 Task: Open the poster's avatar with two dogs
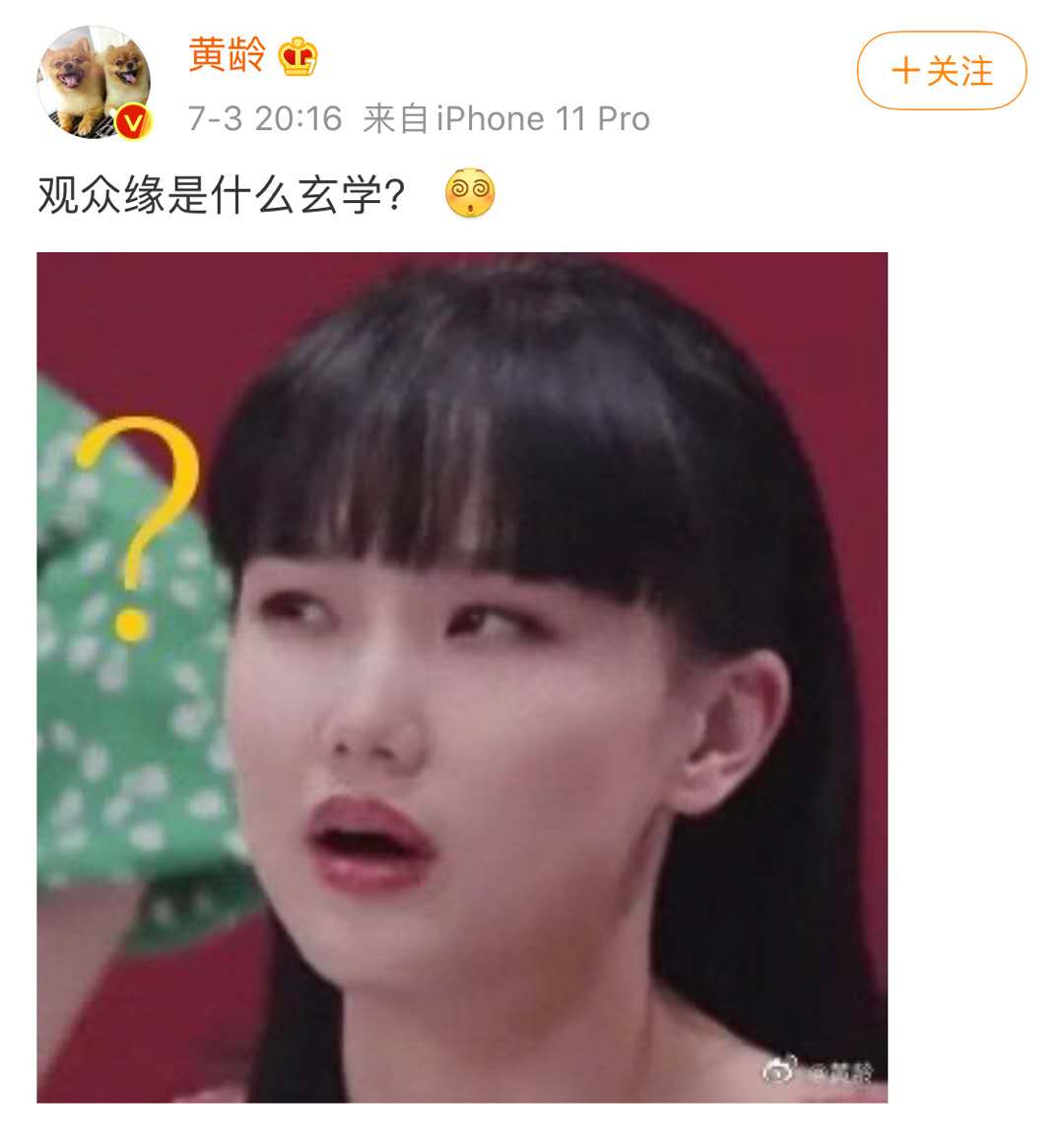94,82
